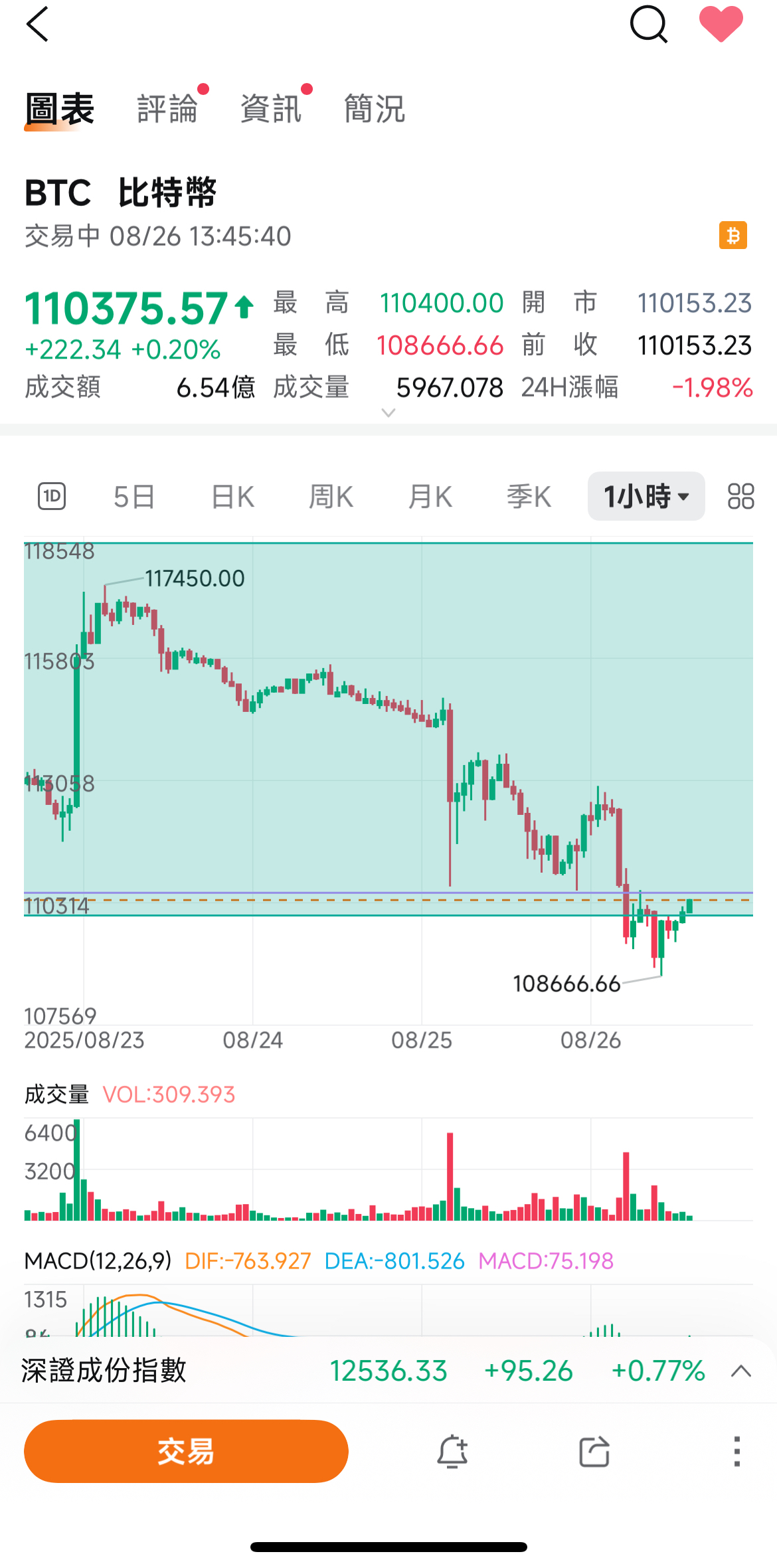777x1568 pixels.
Task: Switch to the 評論 tab
Action: coord(169,108)
